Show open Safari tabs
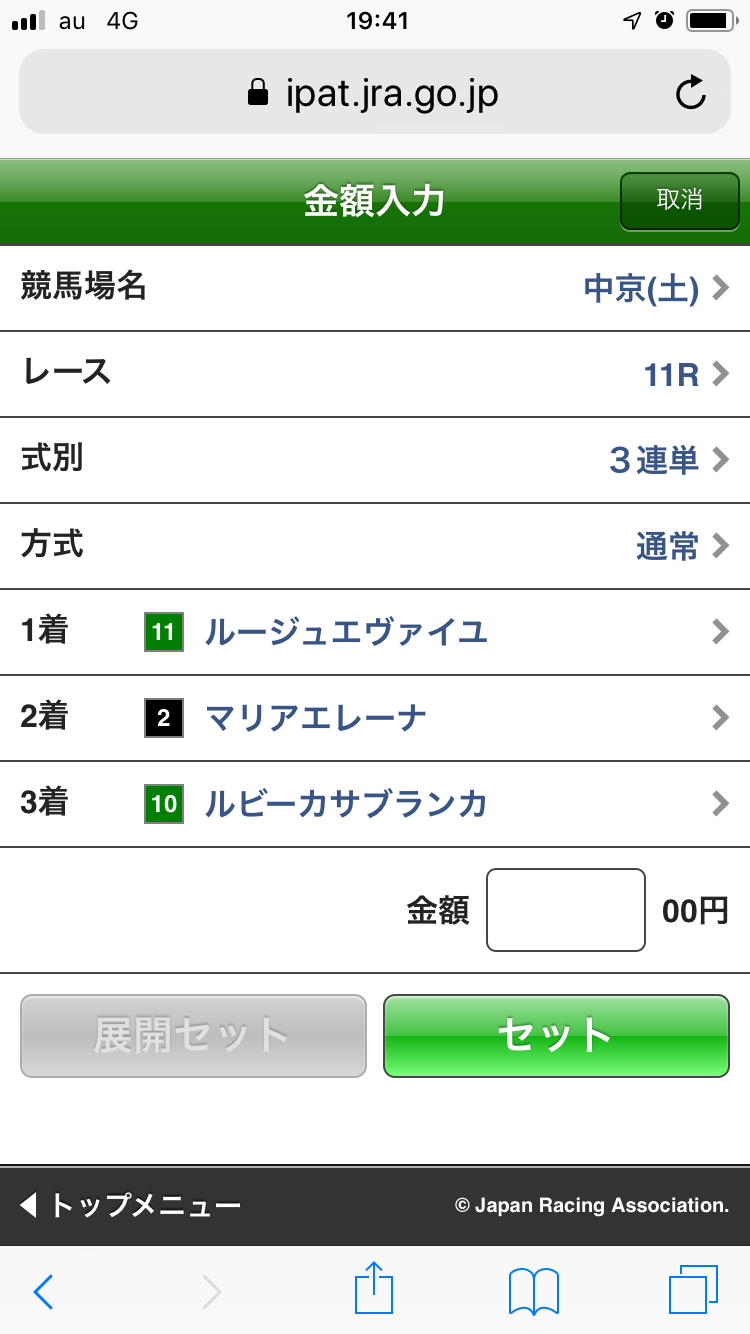 (x=693, y=1290)
